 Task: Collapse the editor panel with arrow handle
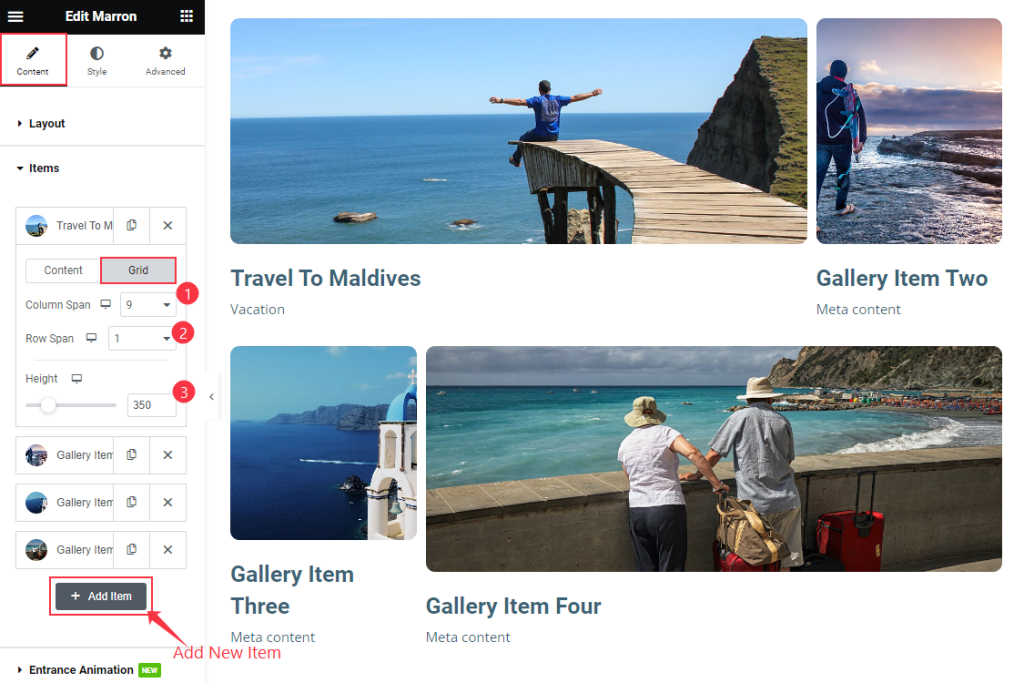211,397
